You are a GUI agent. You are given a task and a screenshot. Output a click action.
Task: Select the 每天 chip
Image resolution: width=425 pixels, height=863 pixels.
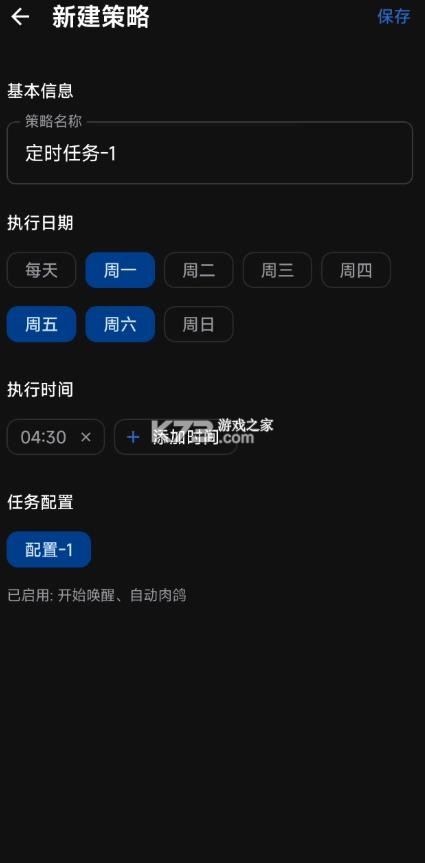(x=41, y=270)
